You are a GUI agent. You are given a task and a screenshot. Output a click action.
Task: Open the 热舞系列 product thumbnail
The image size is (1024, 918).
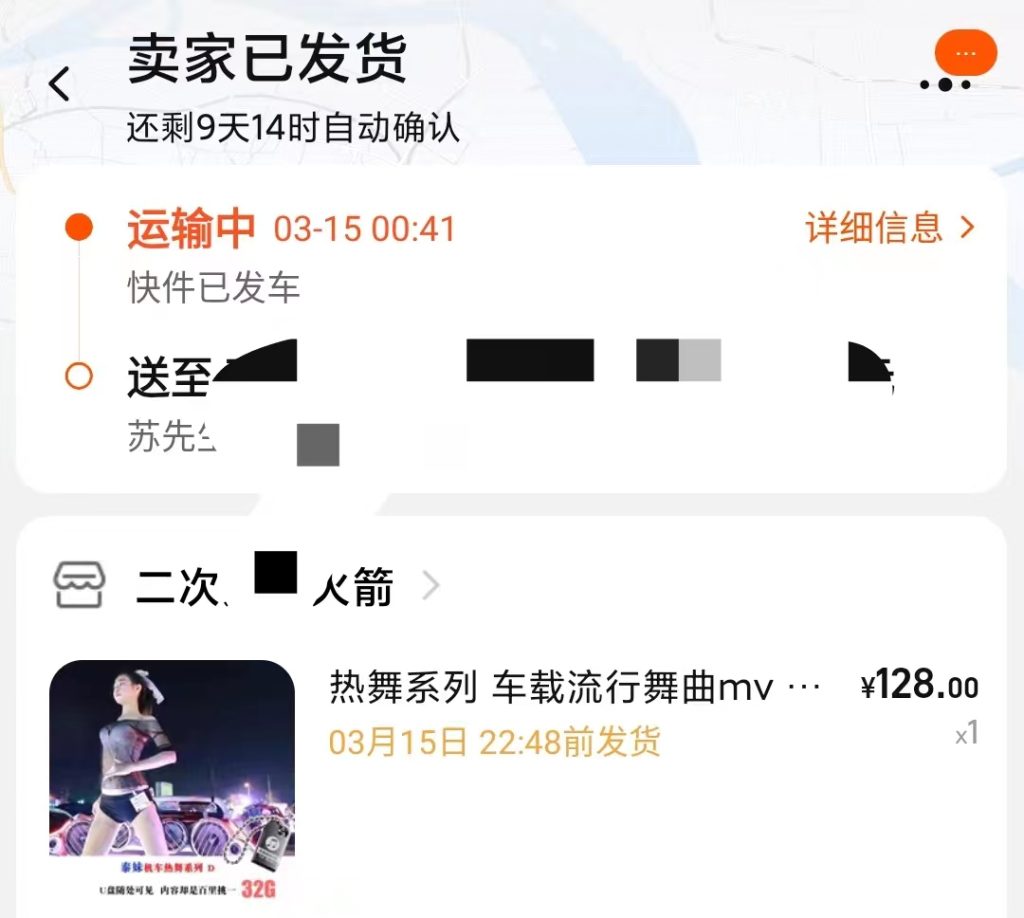click(x=172, y=779)
